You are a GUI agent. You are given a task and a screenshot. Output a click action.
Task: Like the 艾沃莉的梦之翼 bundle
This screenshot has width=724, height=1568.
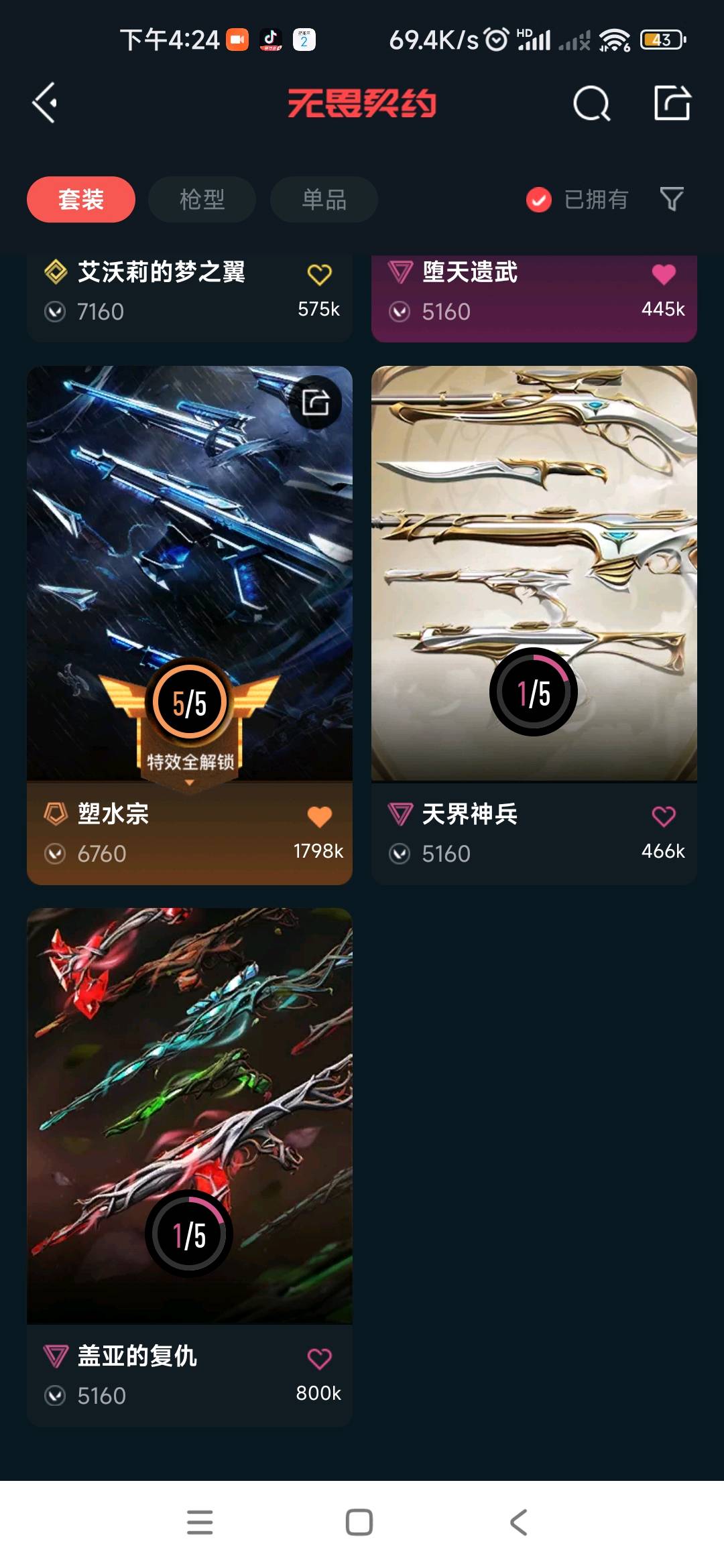pos(319,274)
